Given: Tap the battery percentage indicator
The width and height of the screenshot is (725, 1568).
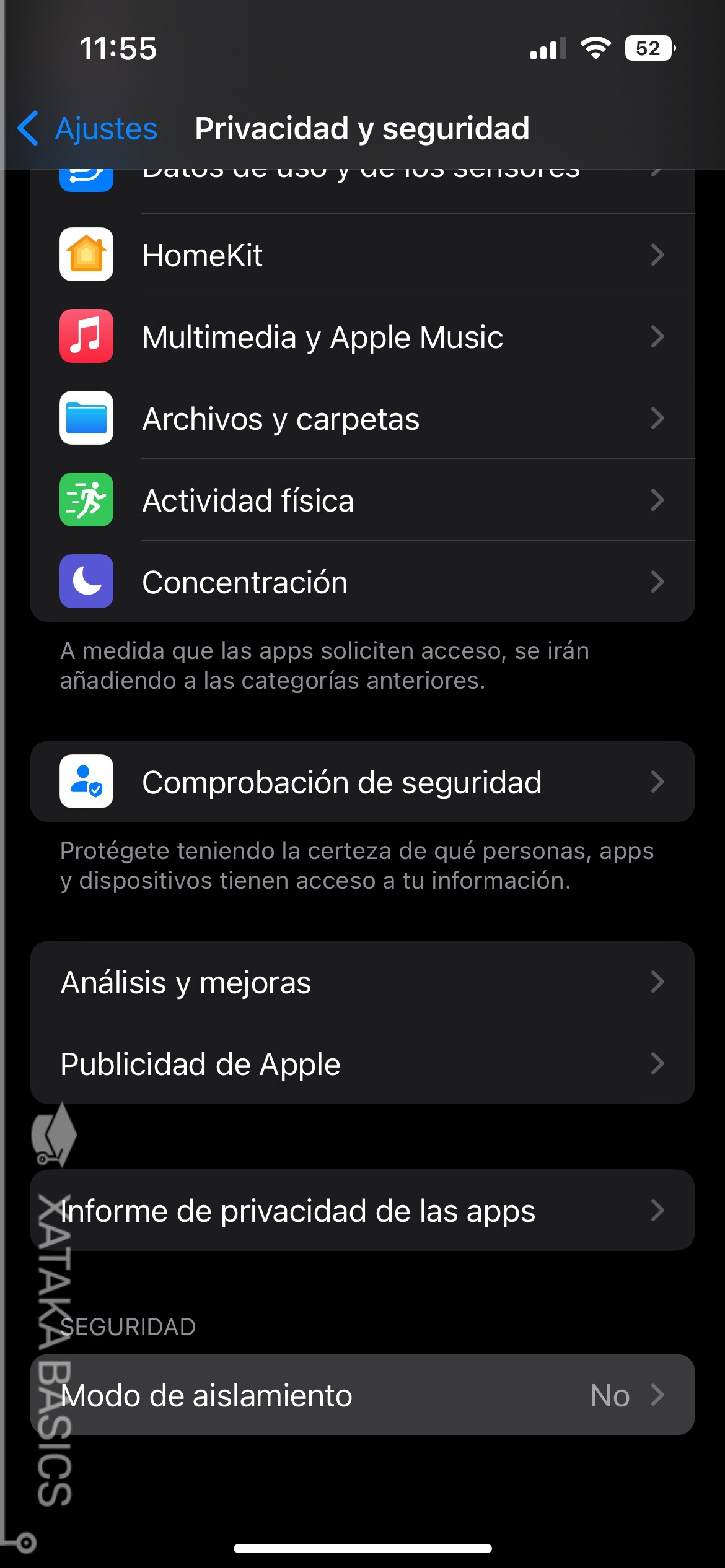Looking at the screenshot, I should [x=649, y=48].
